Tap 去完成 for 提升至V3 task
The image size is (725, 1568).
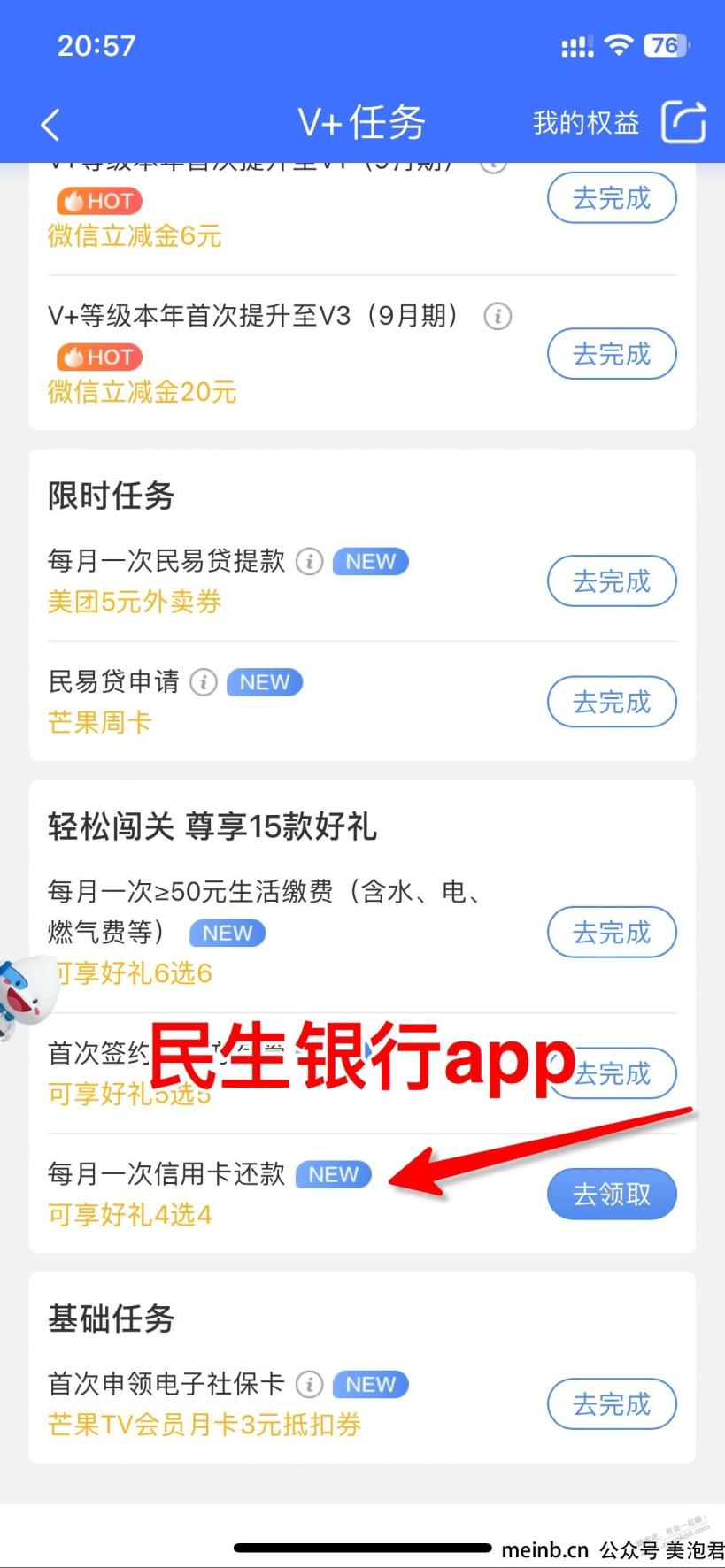612,354
